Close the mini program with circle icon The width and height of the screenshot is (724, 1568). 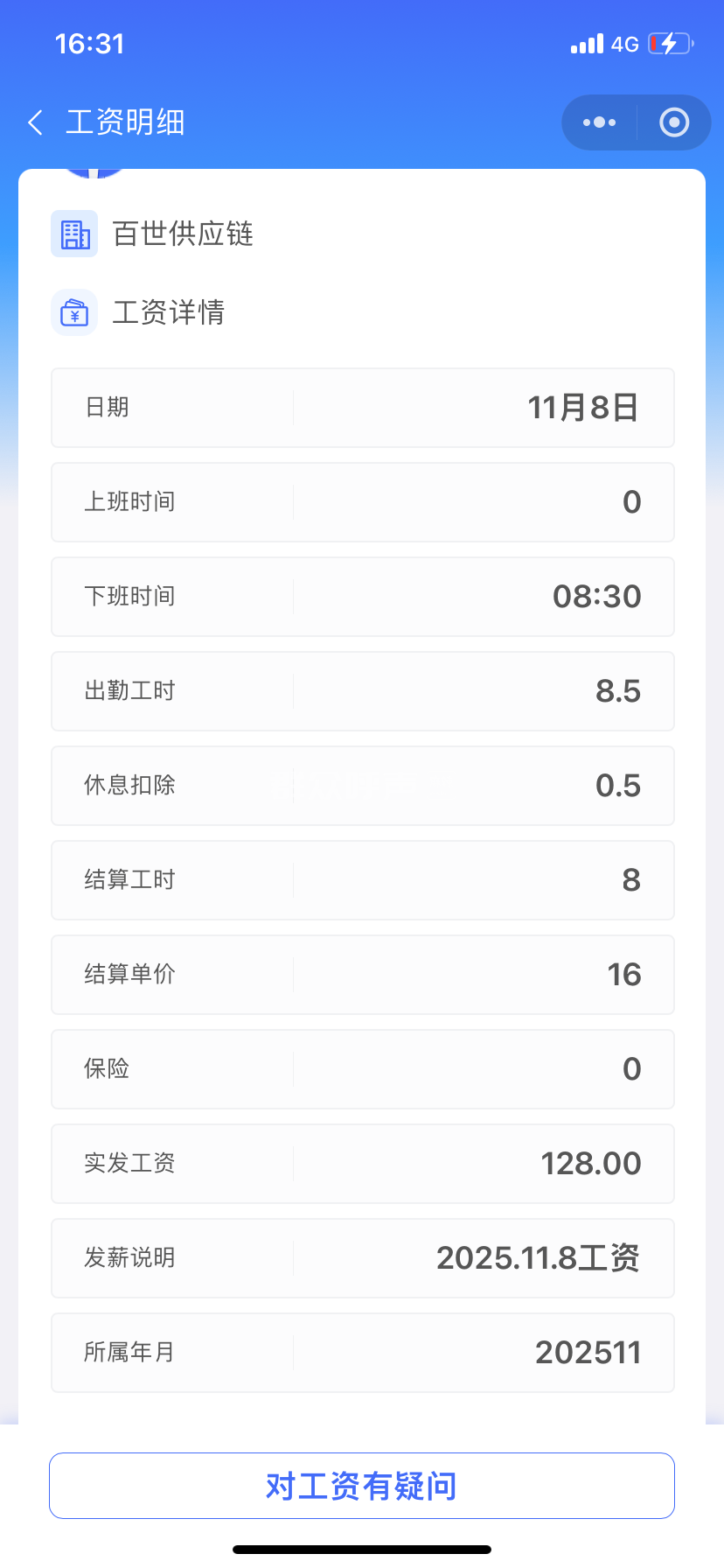tap(673, 122)
